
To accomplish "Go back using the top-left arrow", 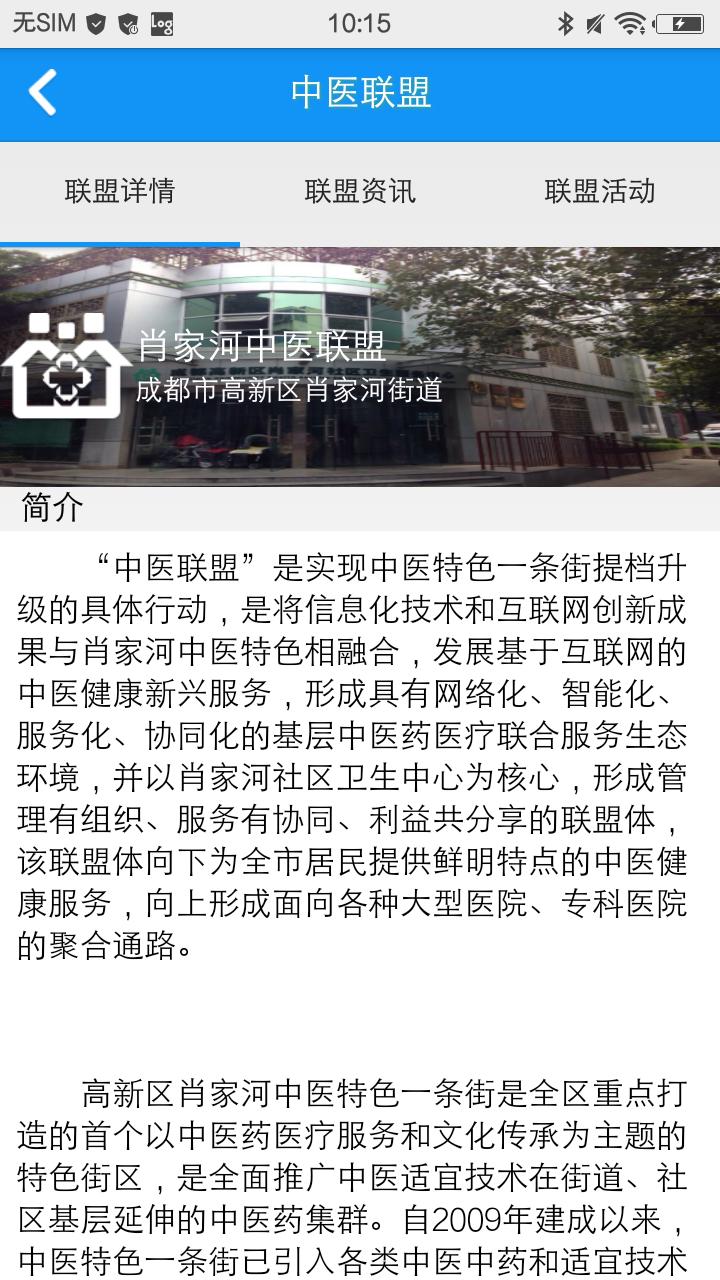I will (42, 93).
